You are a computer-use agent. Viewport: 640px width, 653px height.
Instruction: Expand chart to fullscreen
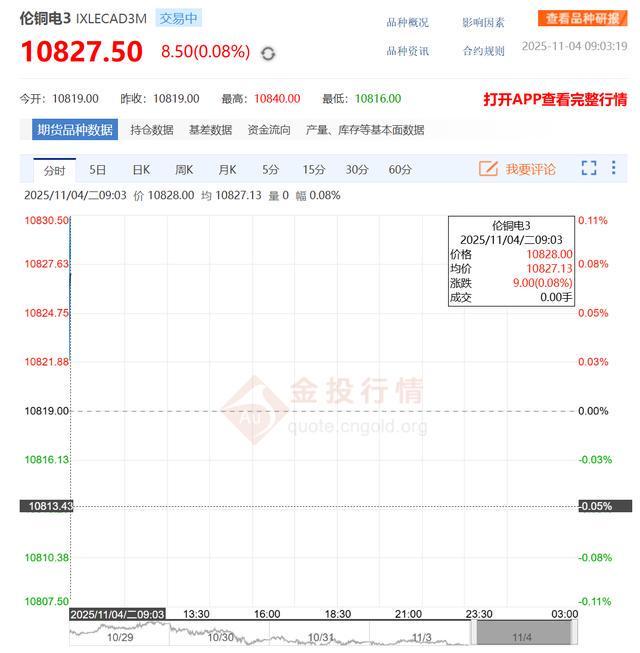589,168
